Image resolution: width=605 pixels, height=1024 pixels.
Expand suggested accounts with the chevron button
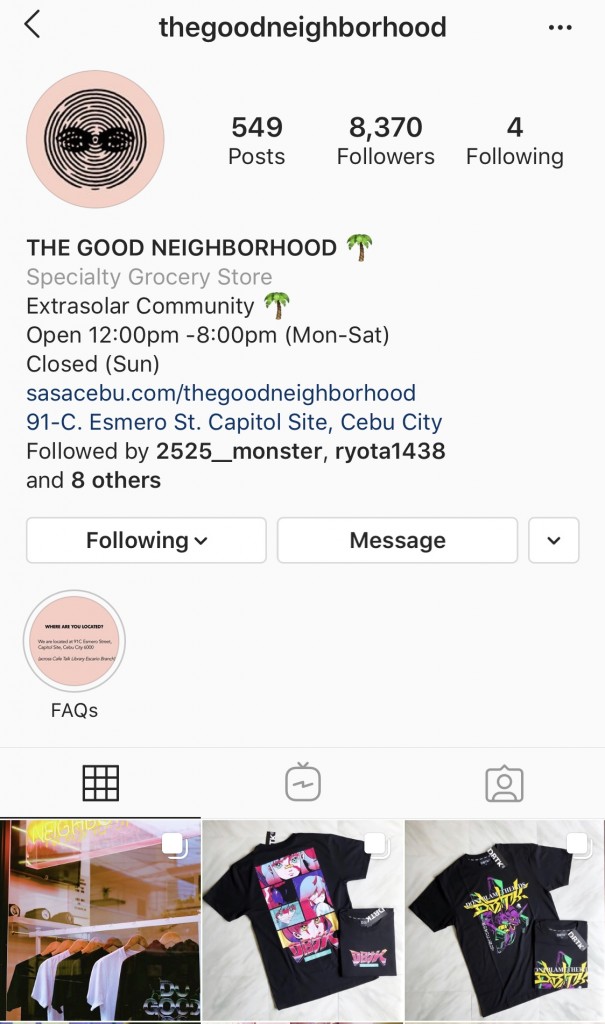554,540
